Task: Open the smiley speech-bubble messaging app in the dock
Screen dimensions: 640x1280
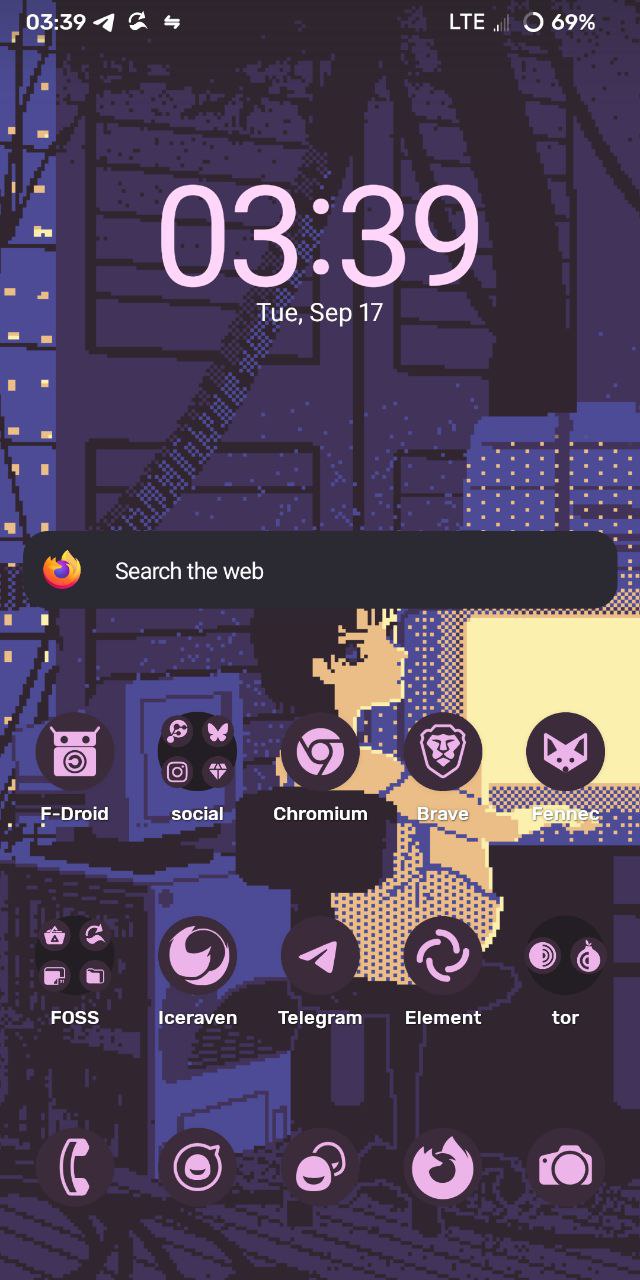Action: (x=197, y=1167)
